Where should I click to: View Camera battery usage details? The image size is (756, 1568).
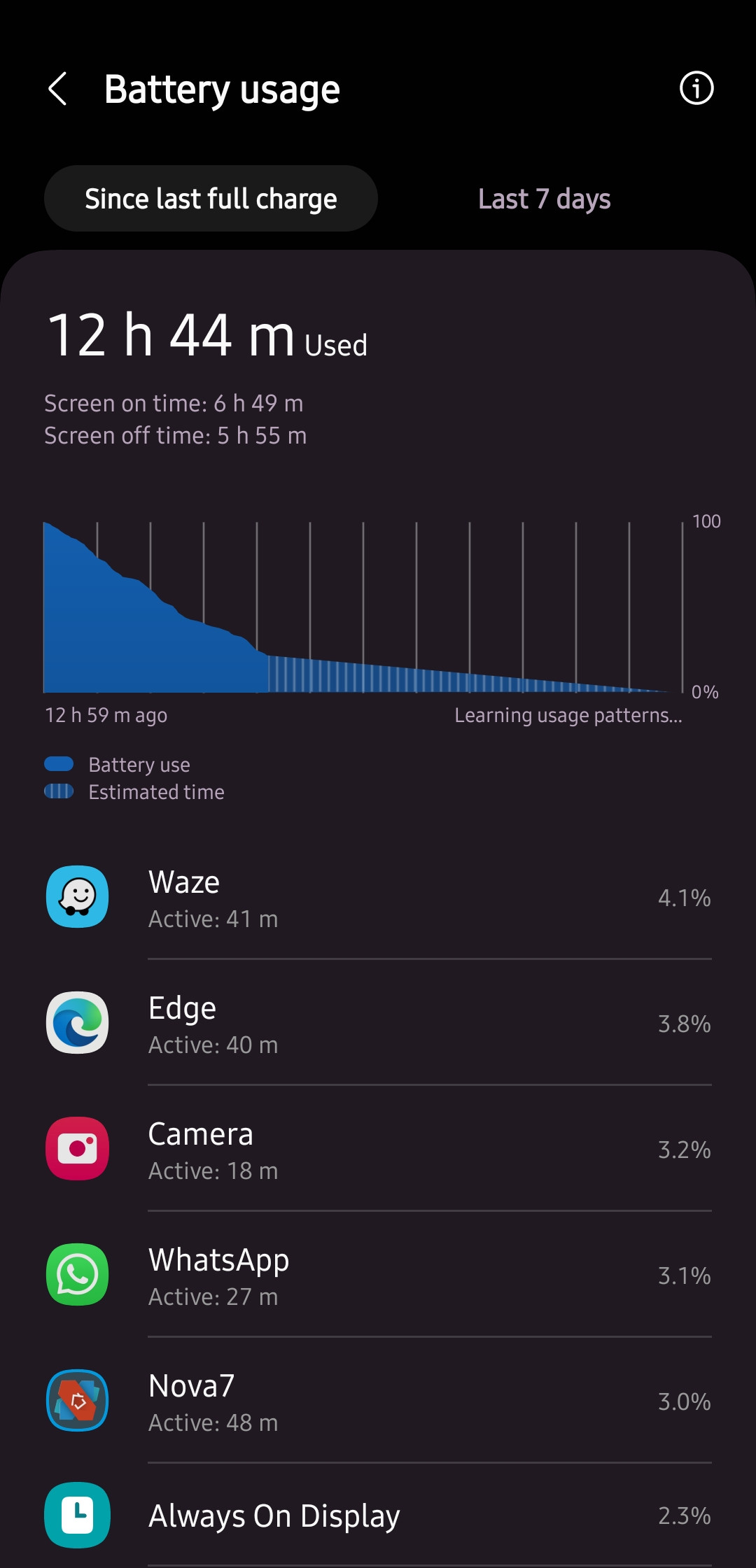[x=378, y=1149]
